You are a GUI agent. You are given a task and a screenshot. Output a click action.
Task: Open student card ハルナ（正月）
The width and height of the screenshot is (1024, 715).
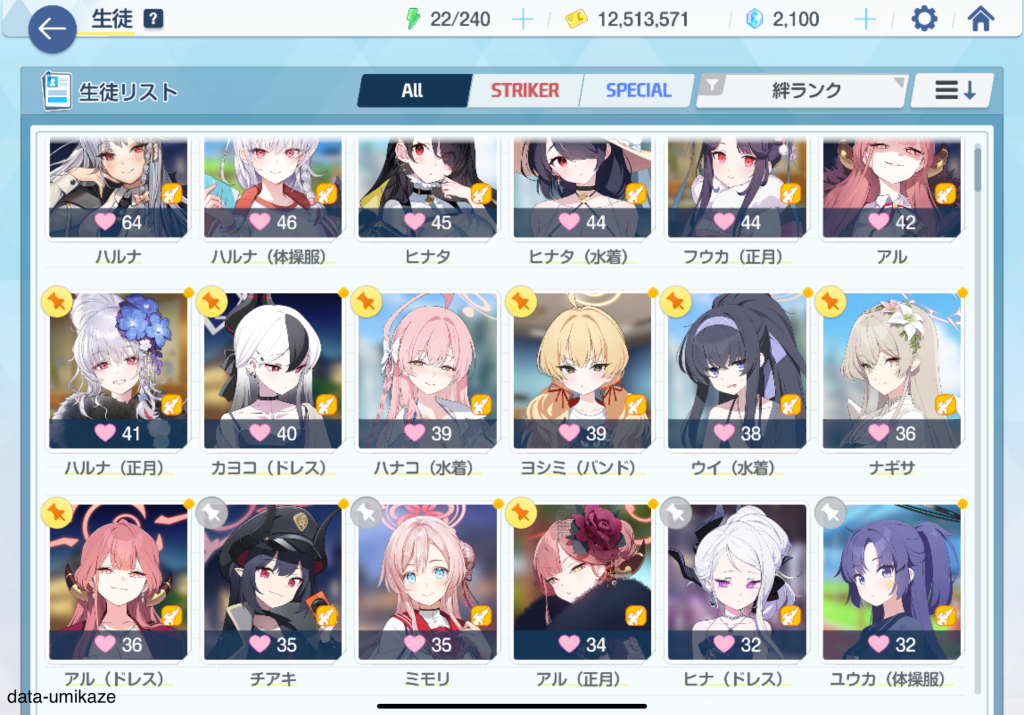coord(118,370)
